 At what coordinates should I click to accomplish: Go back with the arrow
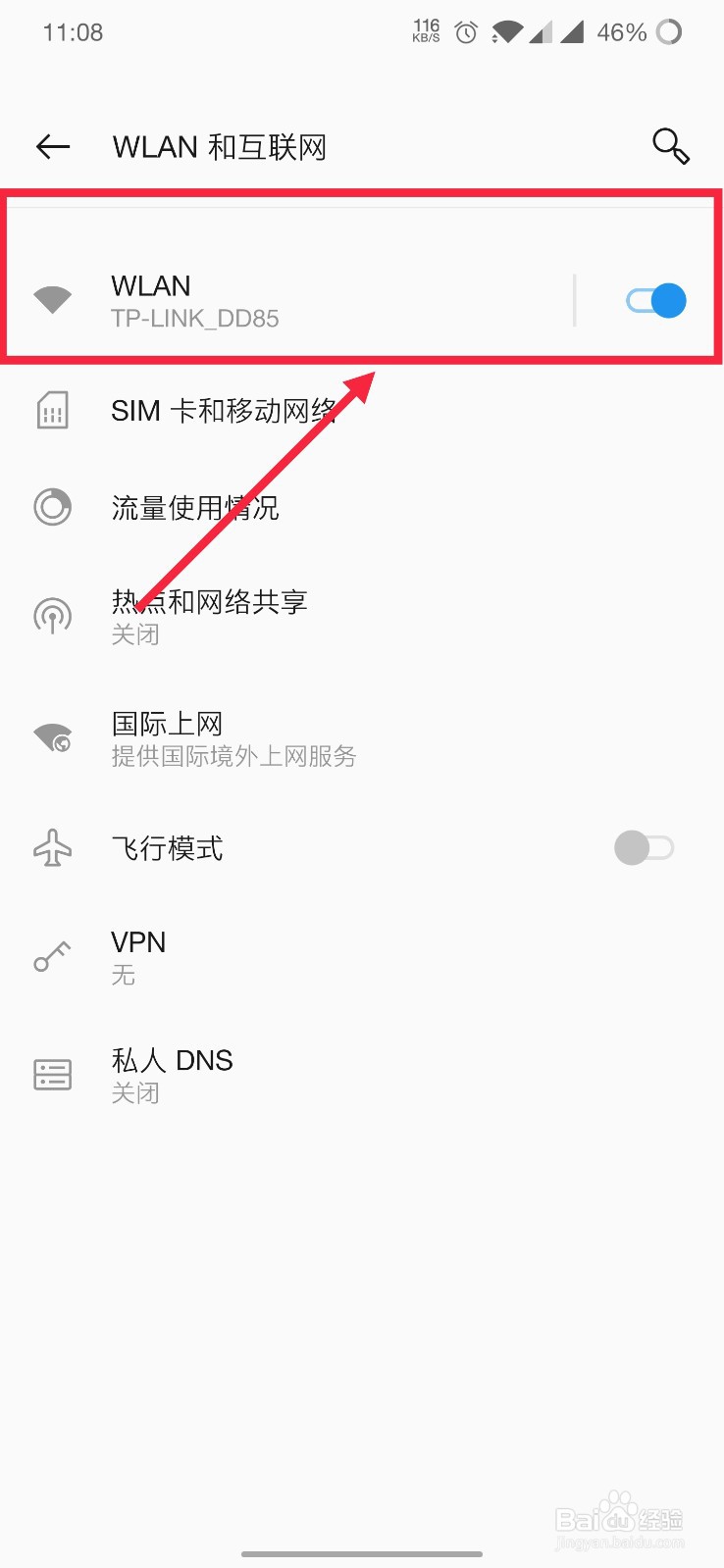click(52, 145)
